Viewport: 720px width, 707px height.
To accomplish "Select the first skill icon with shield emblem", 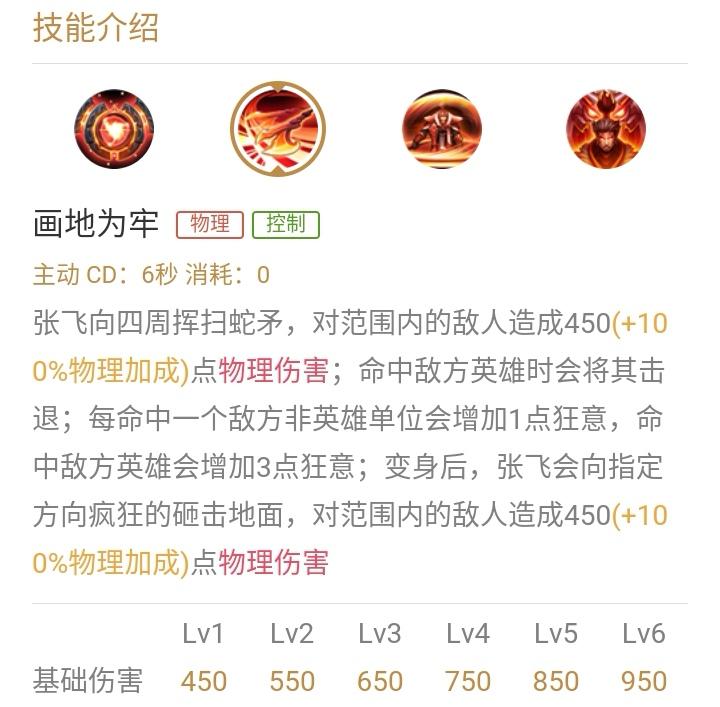I will [x=114, y=129].
